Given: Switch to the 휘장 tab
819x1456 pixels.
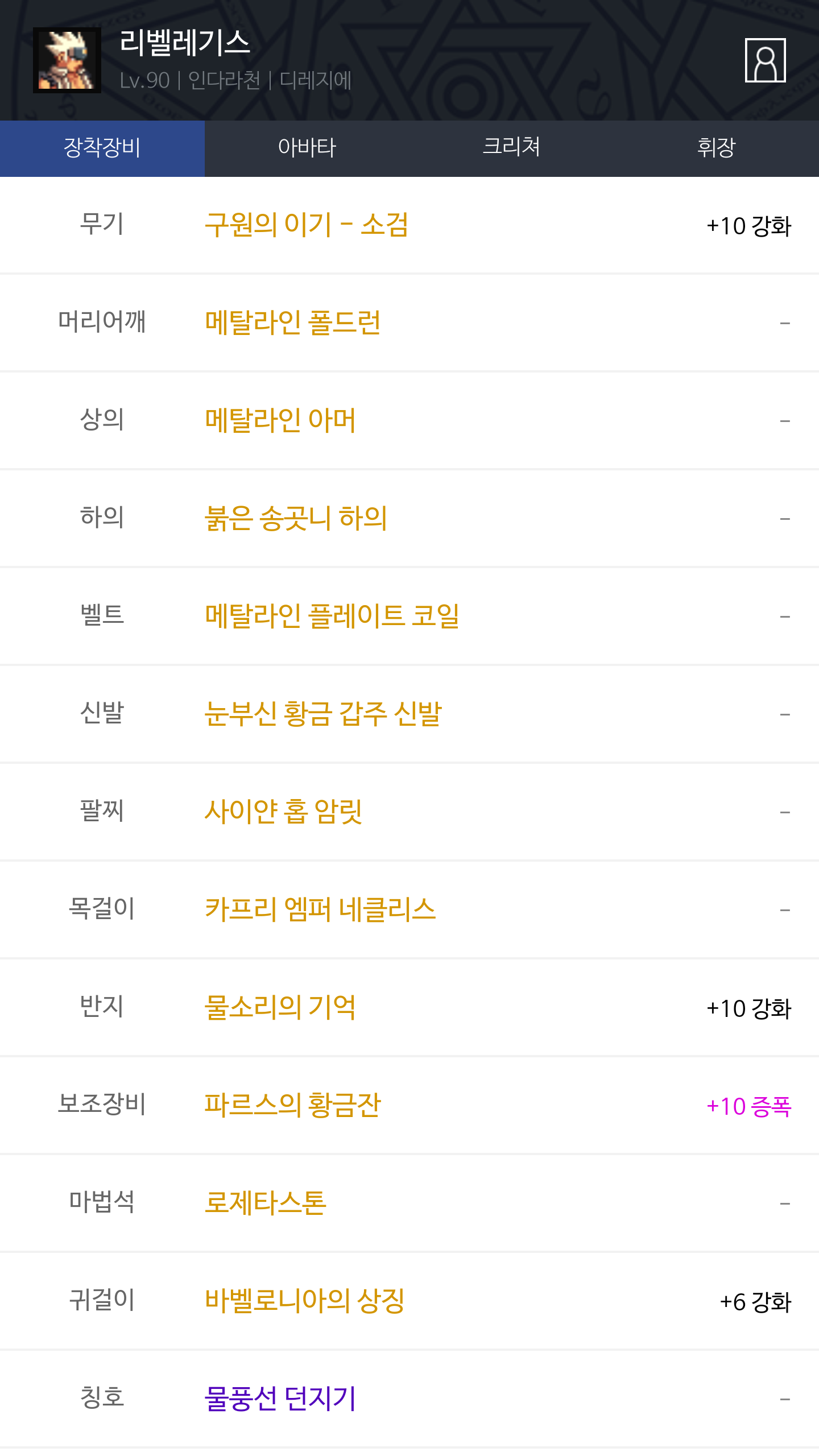Looking at the screenshot, I should coord(716,148).
